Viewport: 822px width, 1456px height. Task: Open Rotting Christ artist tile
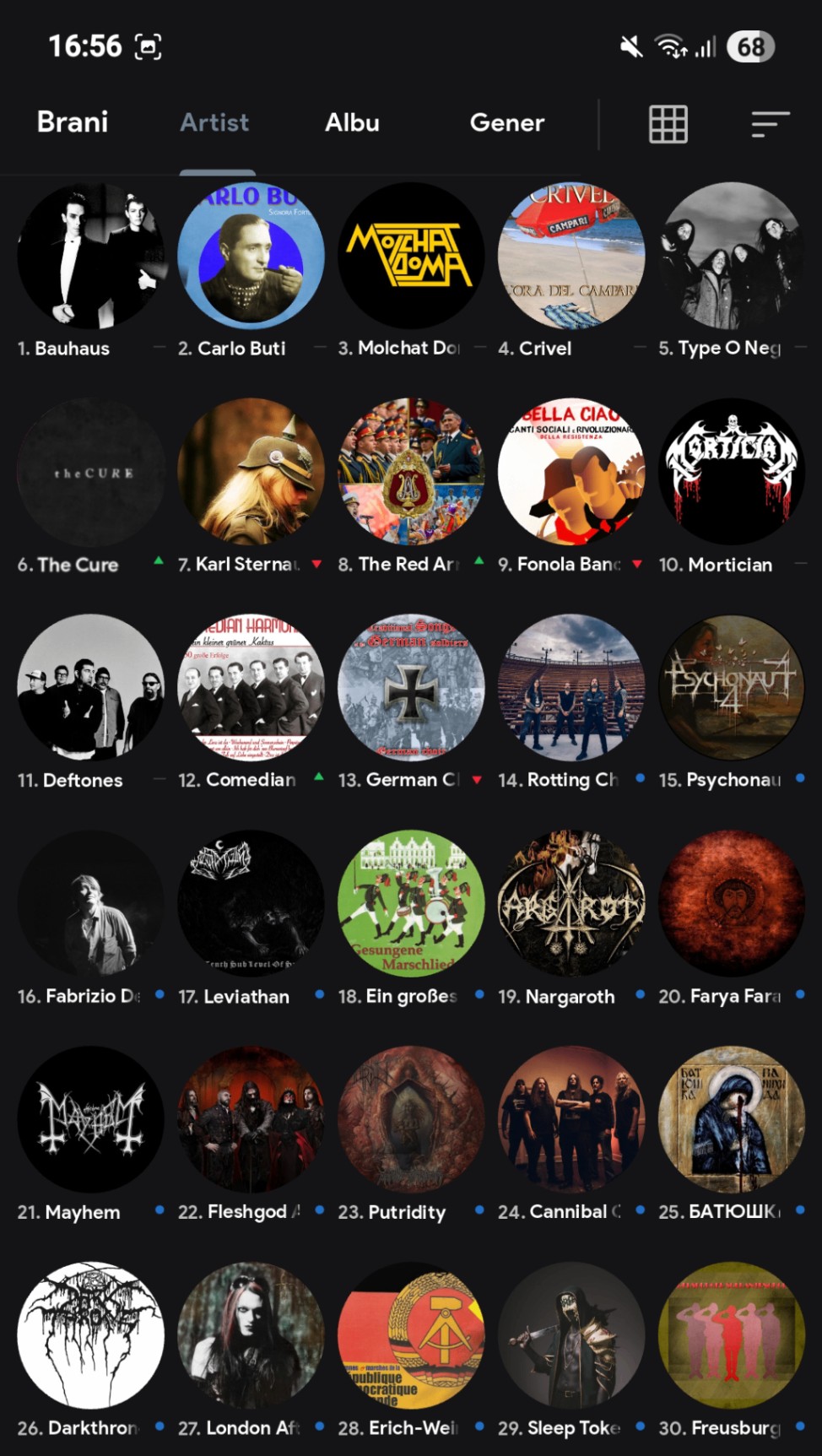click(571, 688)
